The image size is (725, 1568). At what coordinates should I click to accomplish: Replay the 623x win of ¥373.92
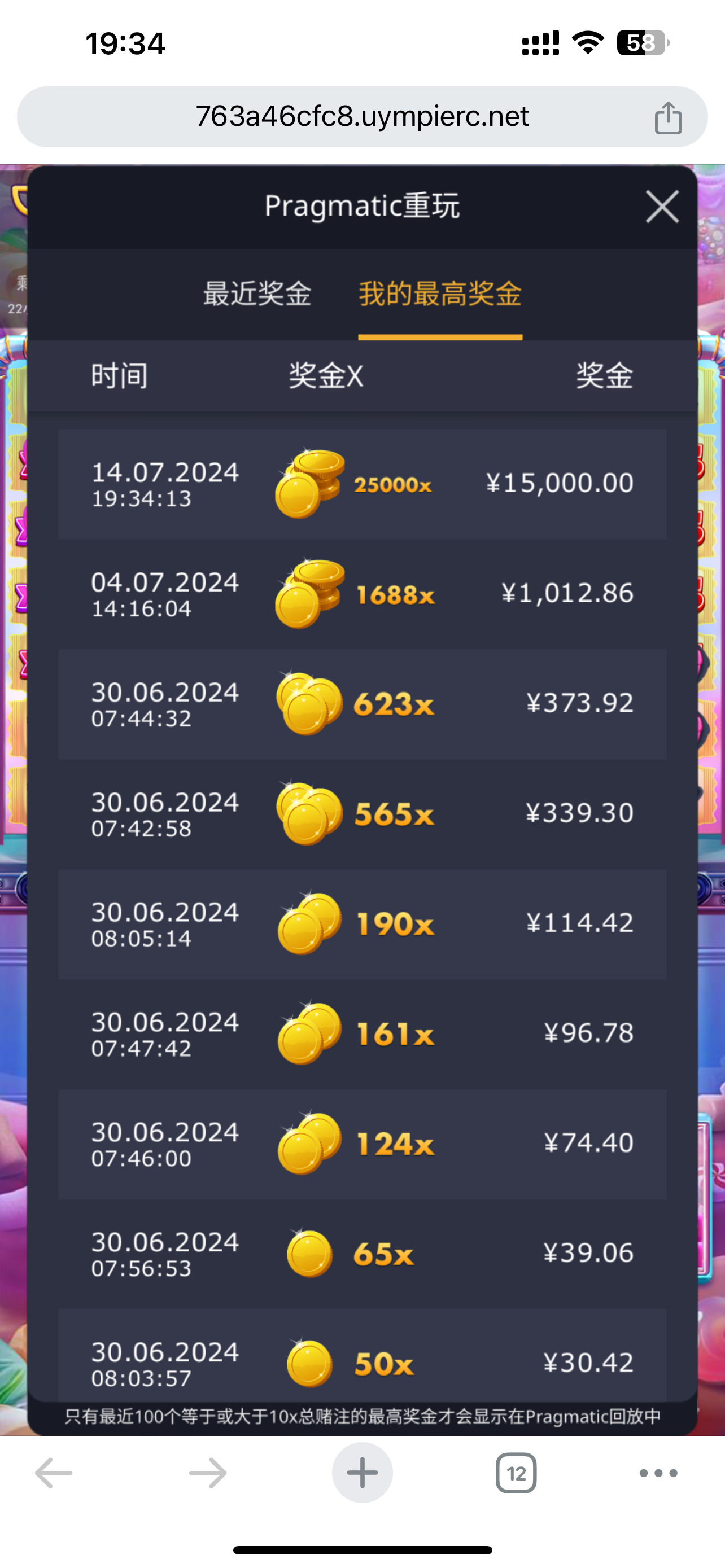pyautogui.click(x=362, y=704)
